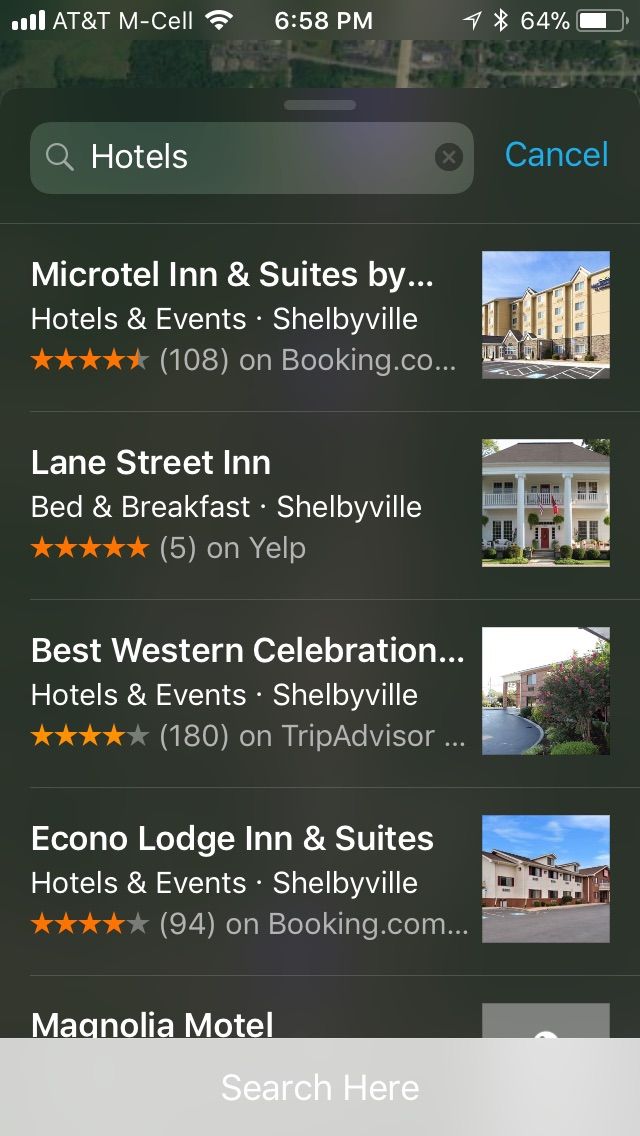This screenshot has width=640, height=1136.
Task: Clear the search text
Action: coord(449,157)
